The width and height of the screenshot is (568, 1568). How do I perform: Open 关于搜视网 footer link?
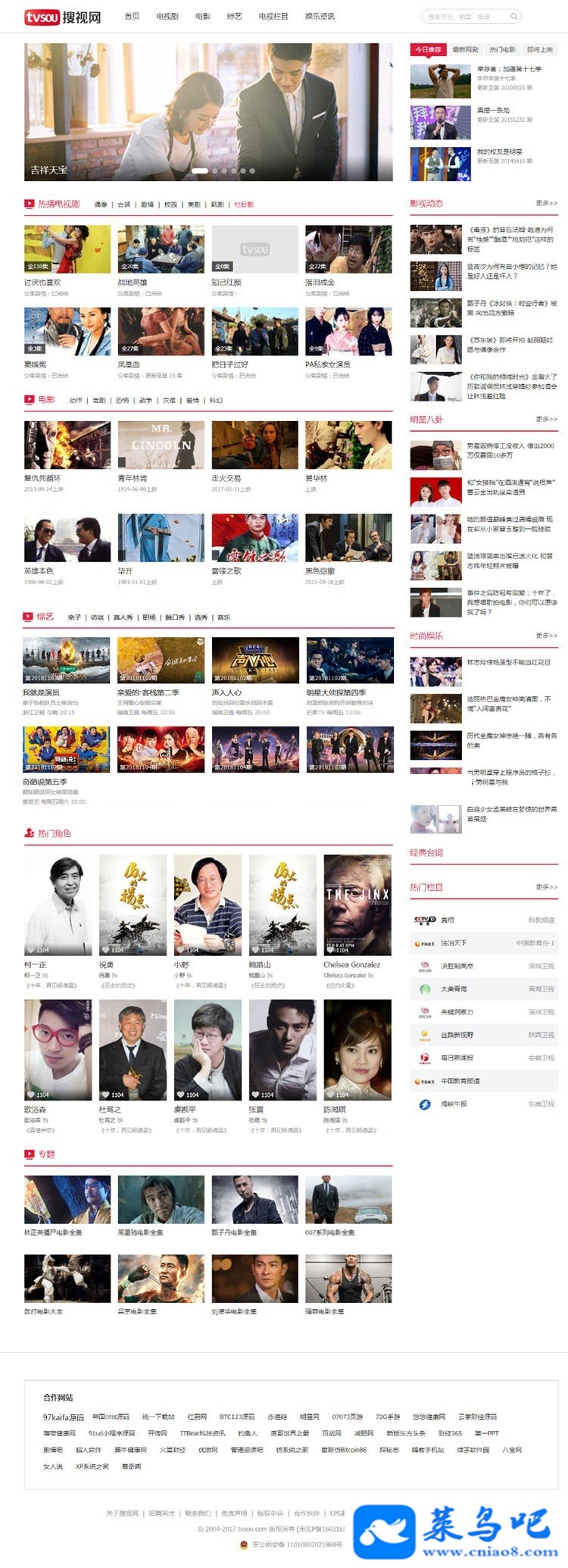click(x=122, y=1513)
